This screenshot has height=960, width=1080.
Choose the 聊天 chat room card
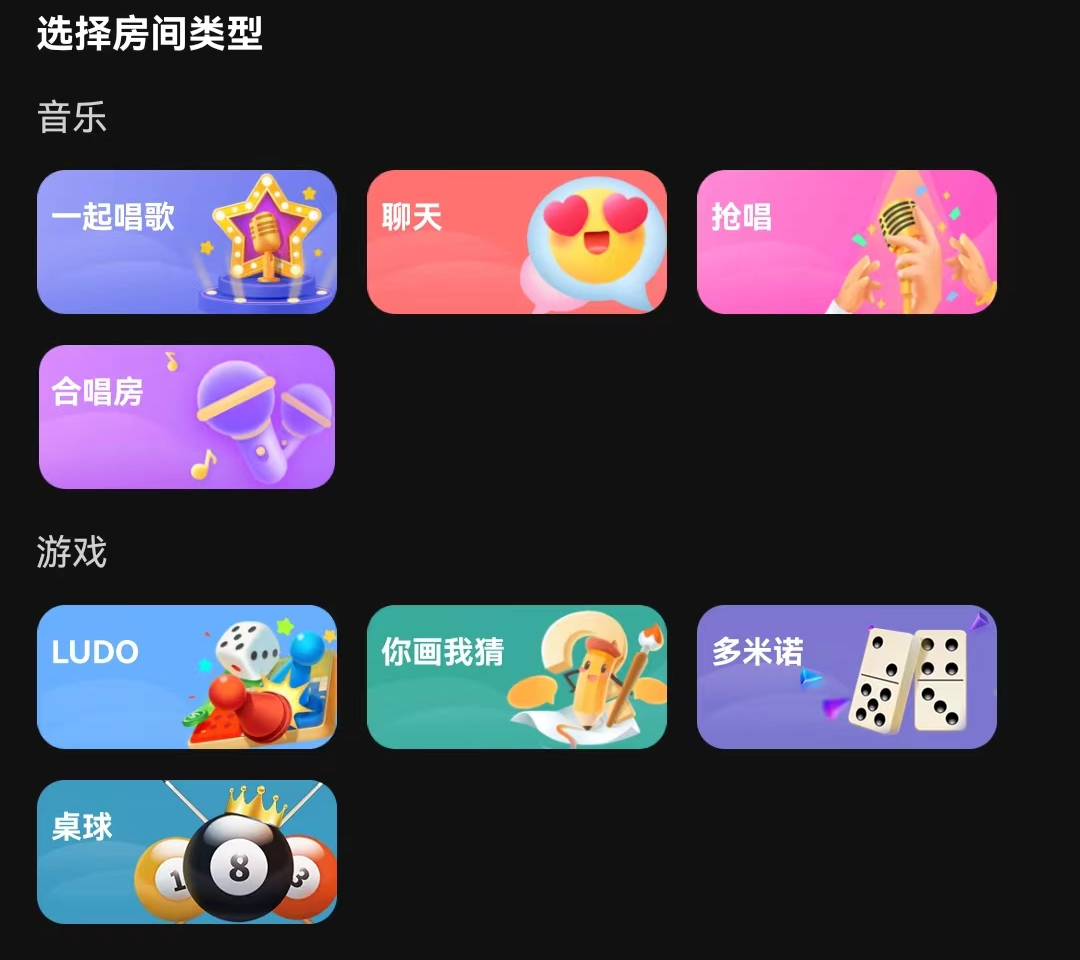click(517, 242)
